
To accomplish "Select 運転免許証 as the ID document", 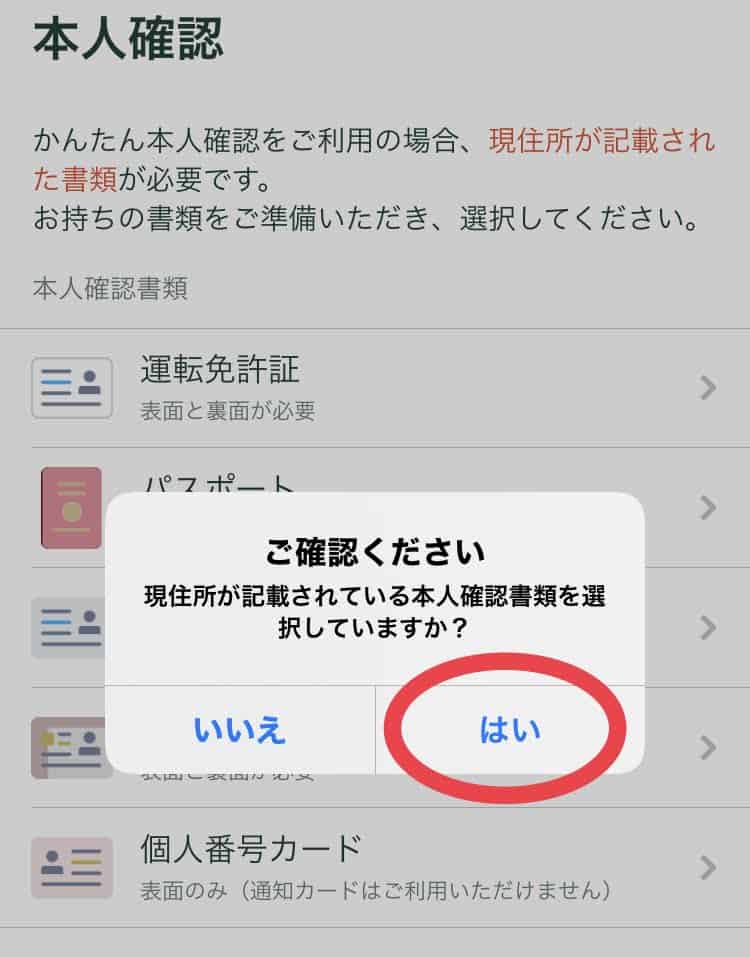I will coord(375,388).
